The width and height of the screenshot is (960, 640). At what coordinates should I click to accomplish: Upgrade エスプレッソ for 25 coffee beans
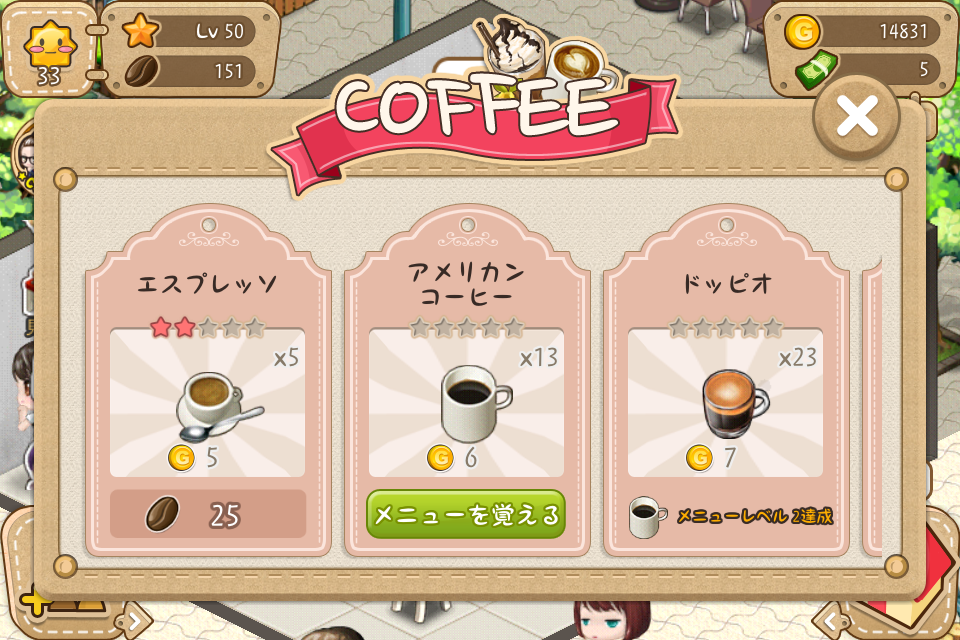coord(208,514)
